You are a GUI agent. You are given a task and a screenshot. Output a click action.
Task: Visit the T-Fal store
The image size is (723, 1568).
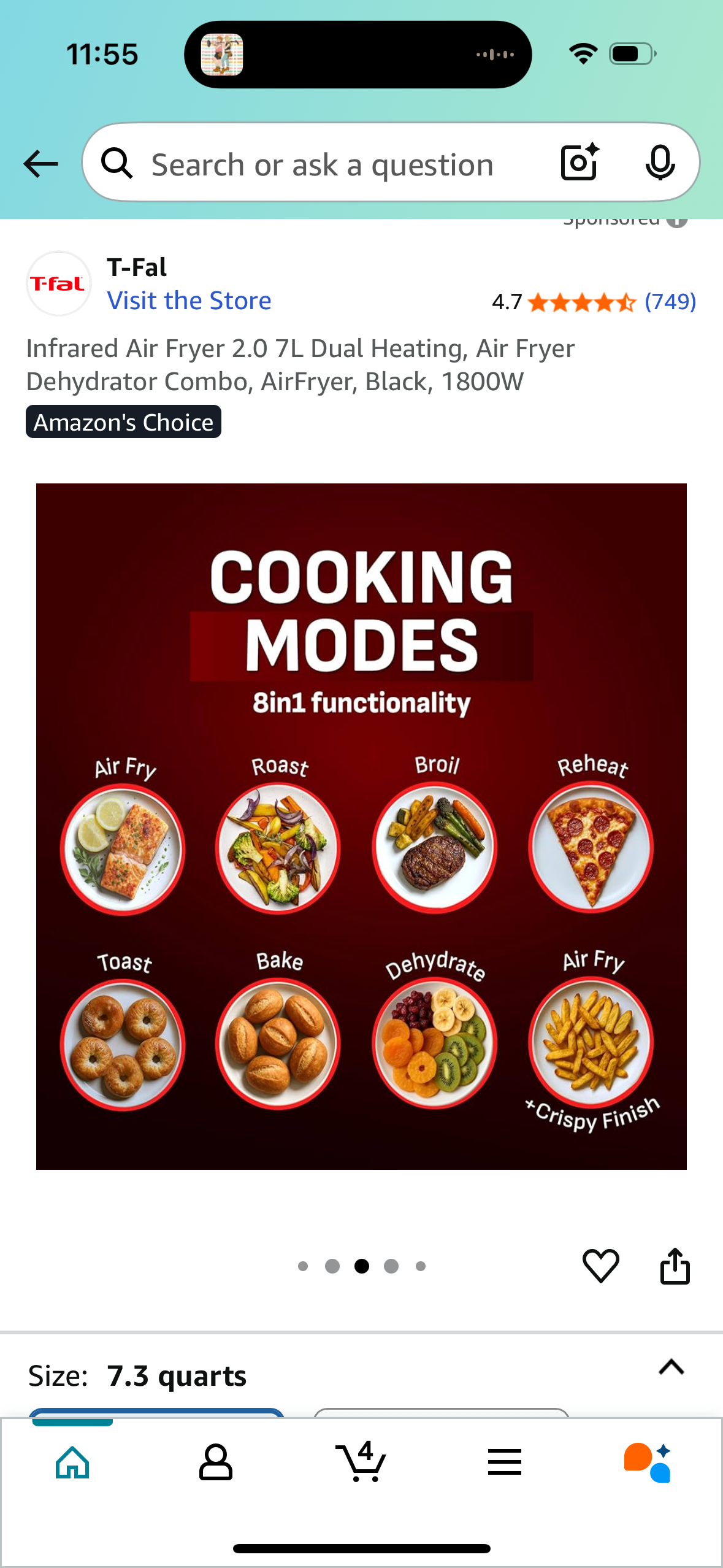(189, 301)
